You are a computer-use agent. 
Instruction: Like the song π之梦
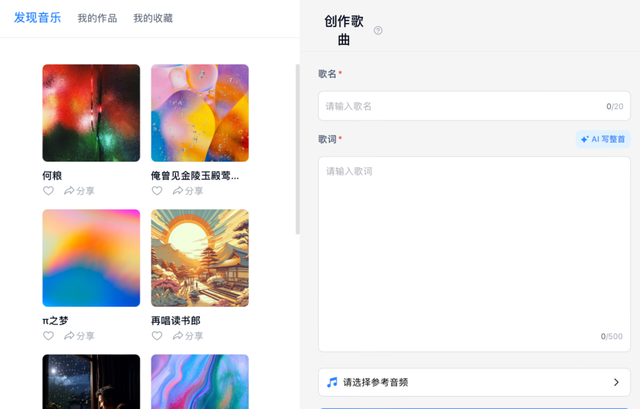pyautogui.click(x=48, y=336)
